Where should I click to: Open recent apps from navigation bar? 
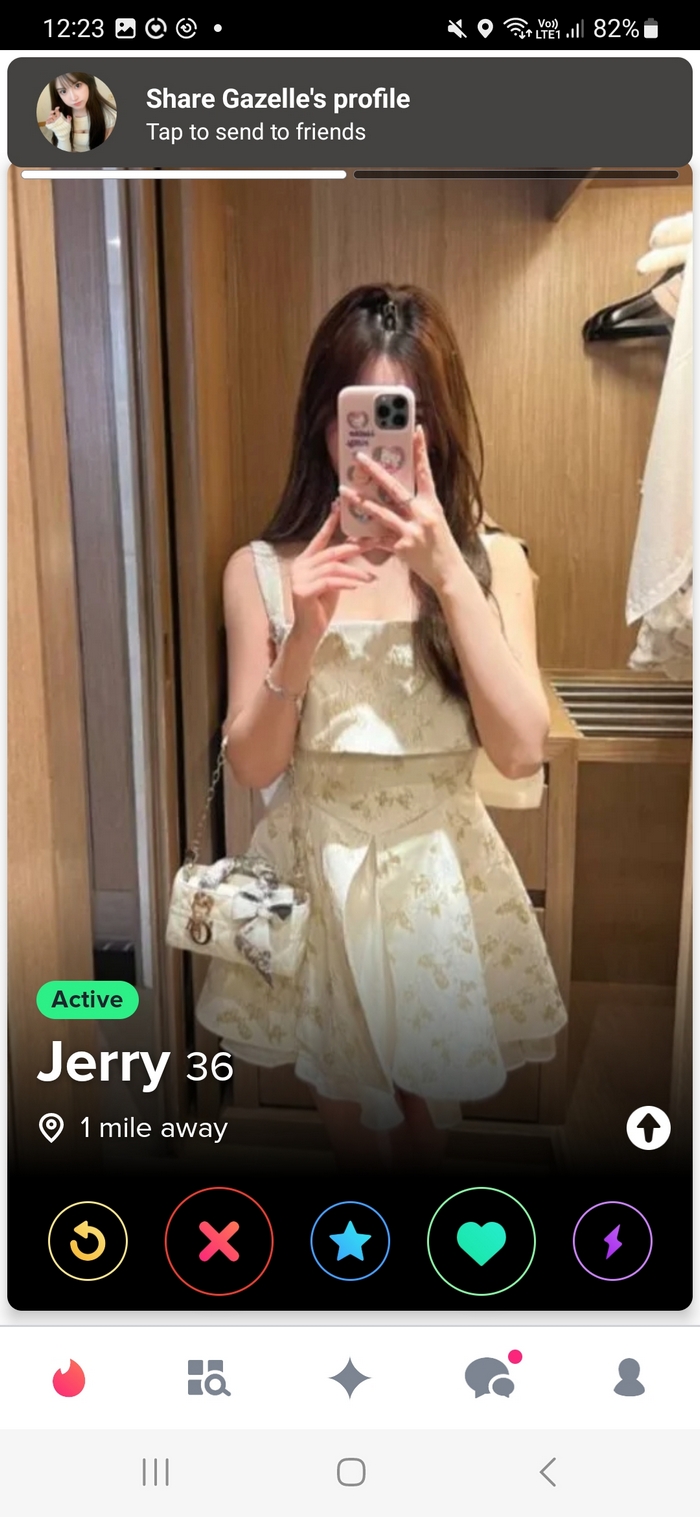[x=155, y=1472]
